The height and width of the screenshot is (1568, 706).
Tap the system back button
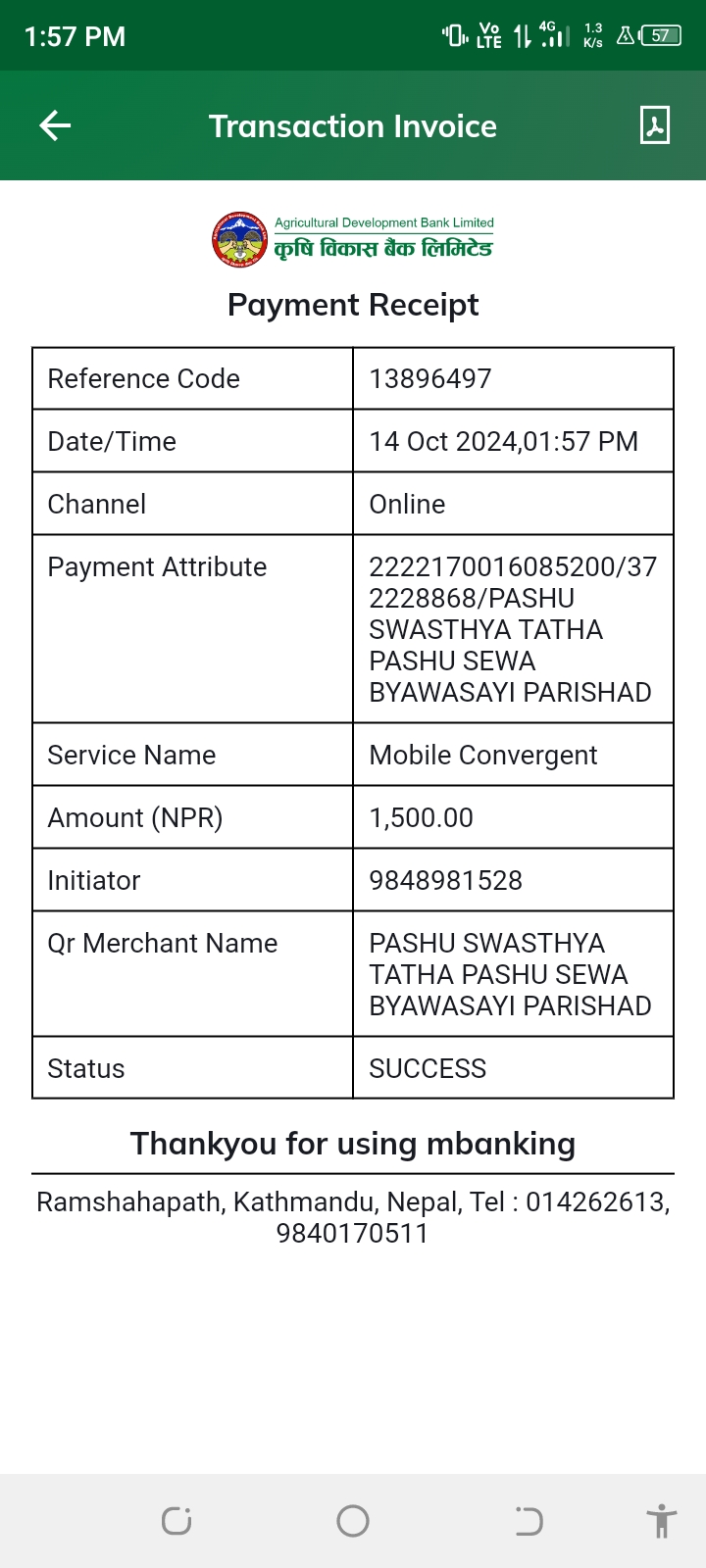coord(529,1521)
